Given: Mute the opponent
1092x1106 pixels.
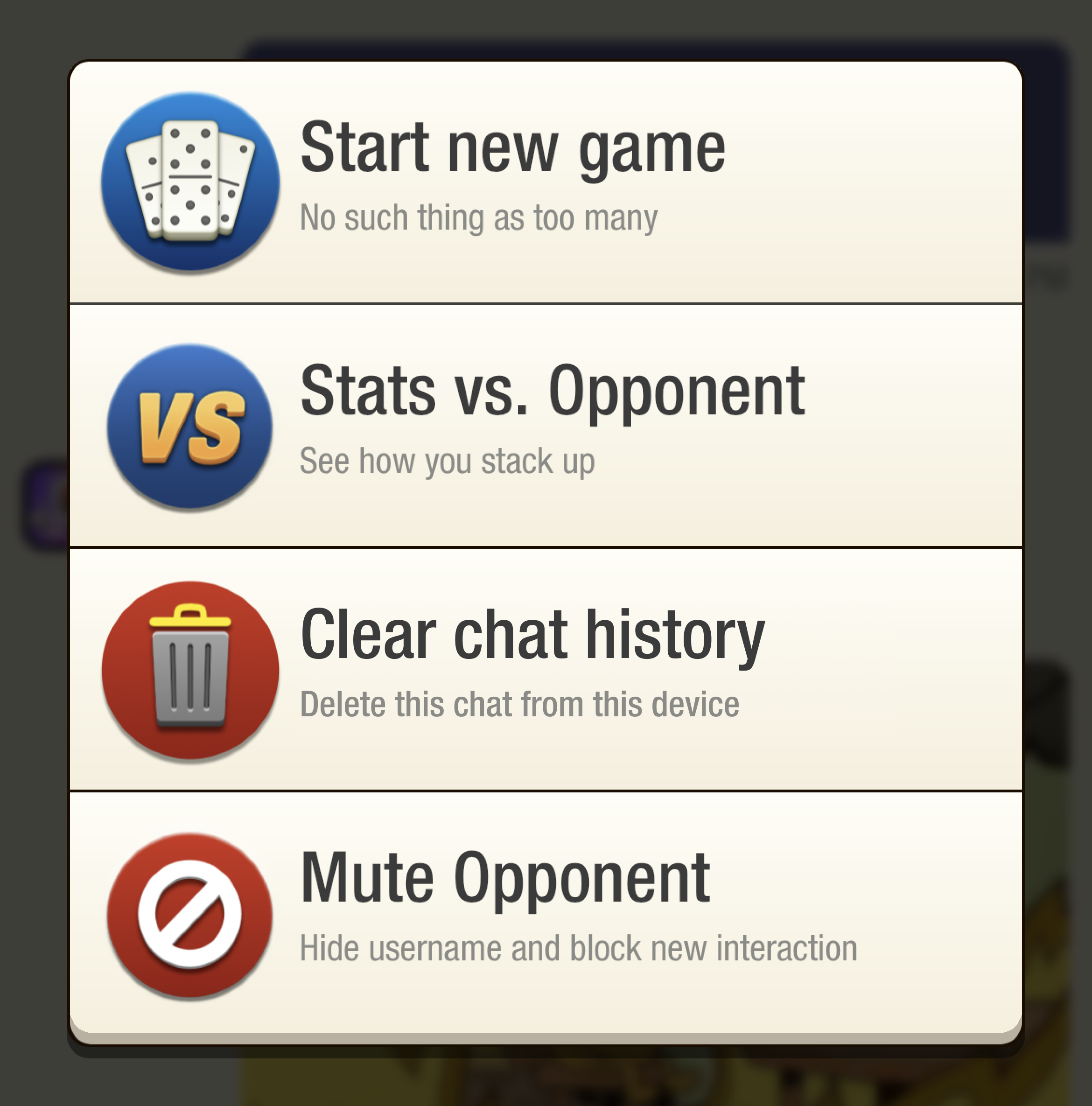Looking at the screenshot, I should pyautogui.click(x=545, y=914).
